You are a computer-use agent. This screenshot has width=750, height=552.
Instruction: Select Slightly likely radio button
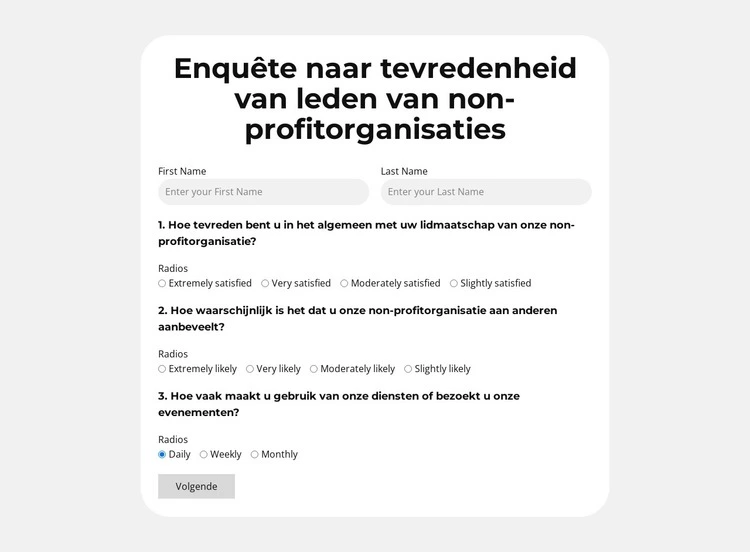pyautogui.click(x=408, y=369)
